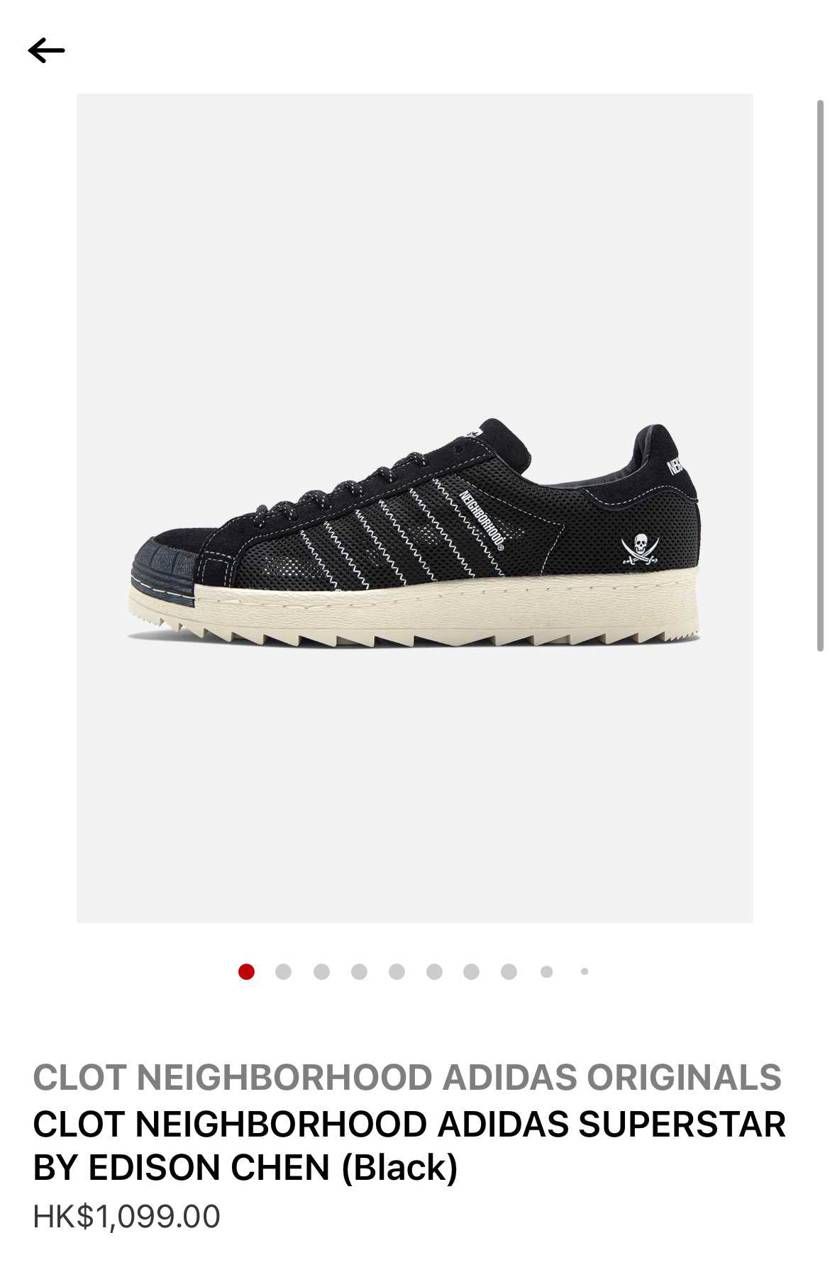Go back using the arrow icon
The width and height of the screenshot is (830, 1272).
click(46, 50)
